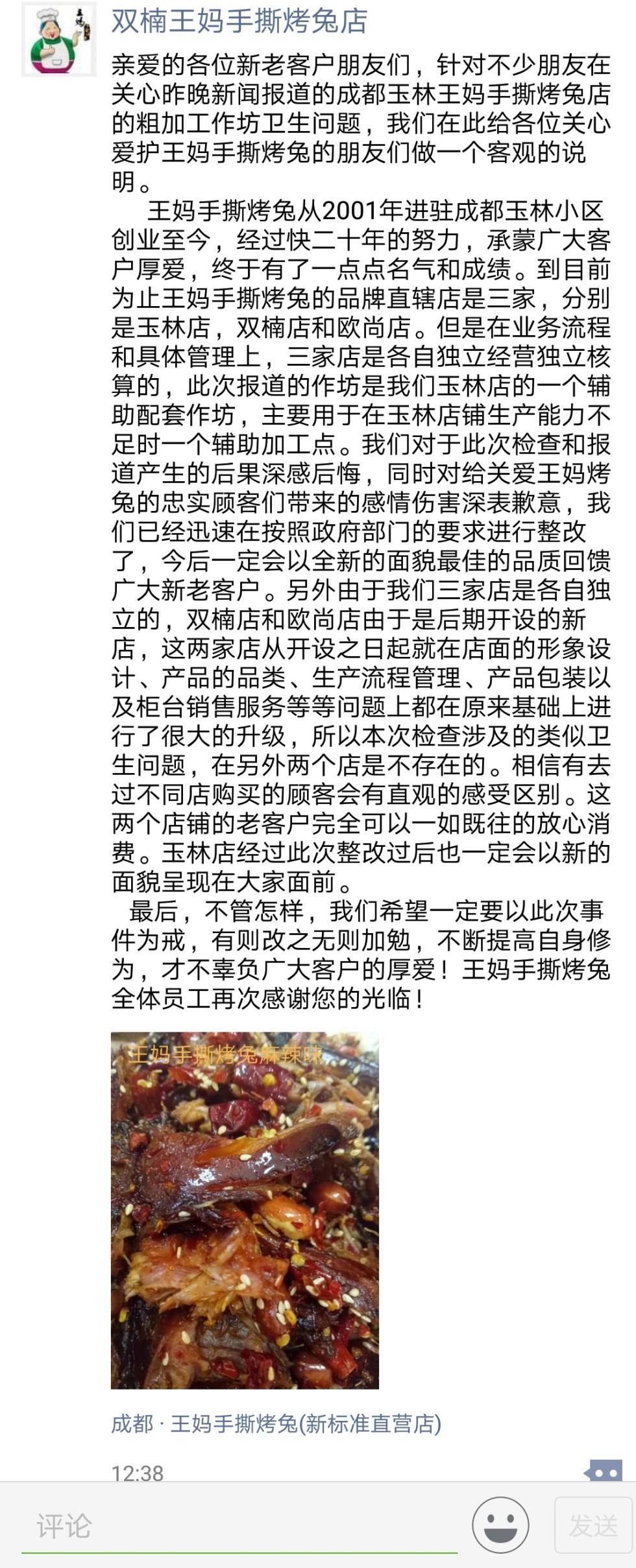Tap the 评论 comment input field
636x1568 pixels.
coord(240,1526)
